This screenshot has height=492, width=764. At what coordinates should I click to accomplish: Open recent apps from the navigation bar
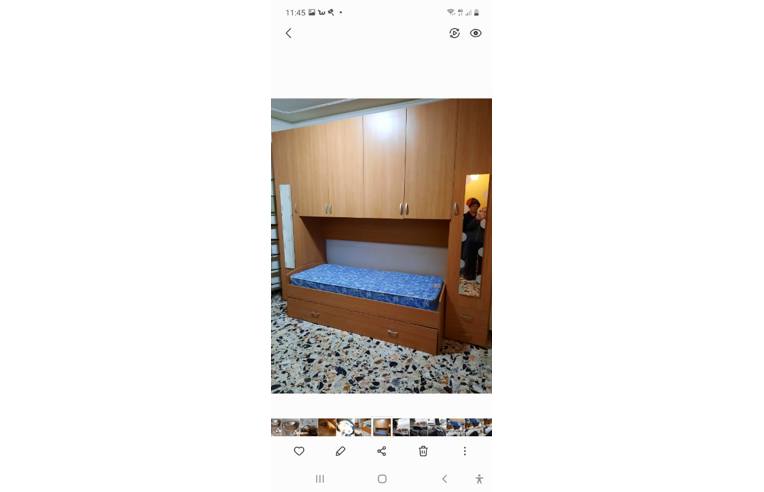(320, 479)
